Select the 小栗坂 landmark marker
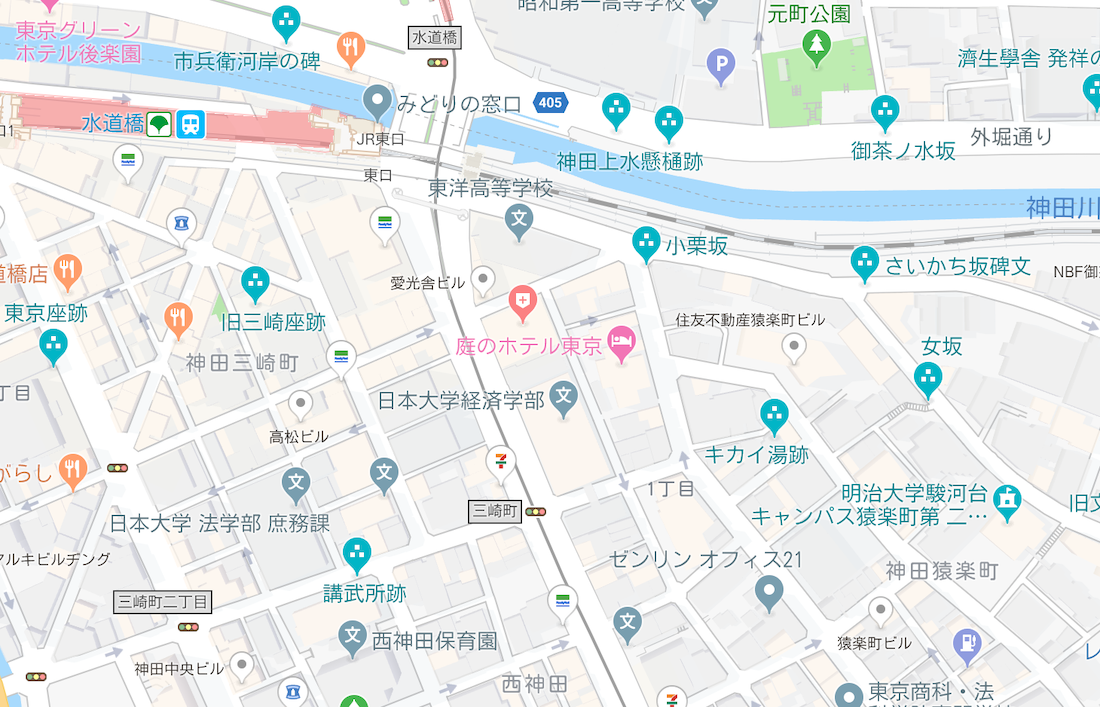Image resolution: width=1100 pixels, height=707 pixels. 646,242
